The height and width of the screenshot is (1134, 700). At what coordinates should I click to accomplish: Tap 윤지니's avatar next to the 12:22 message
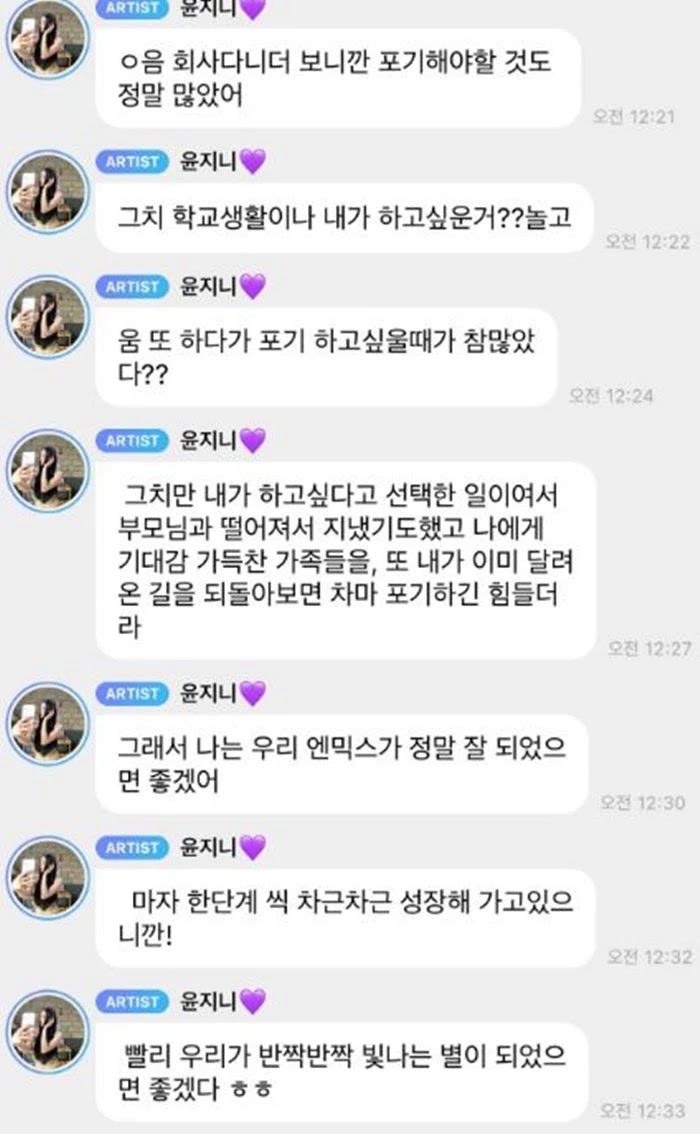point(46,189)
